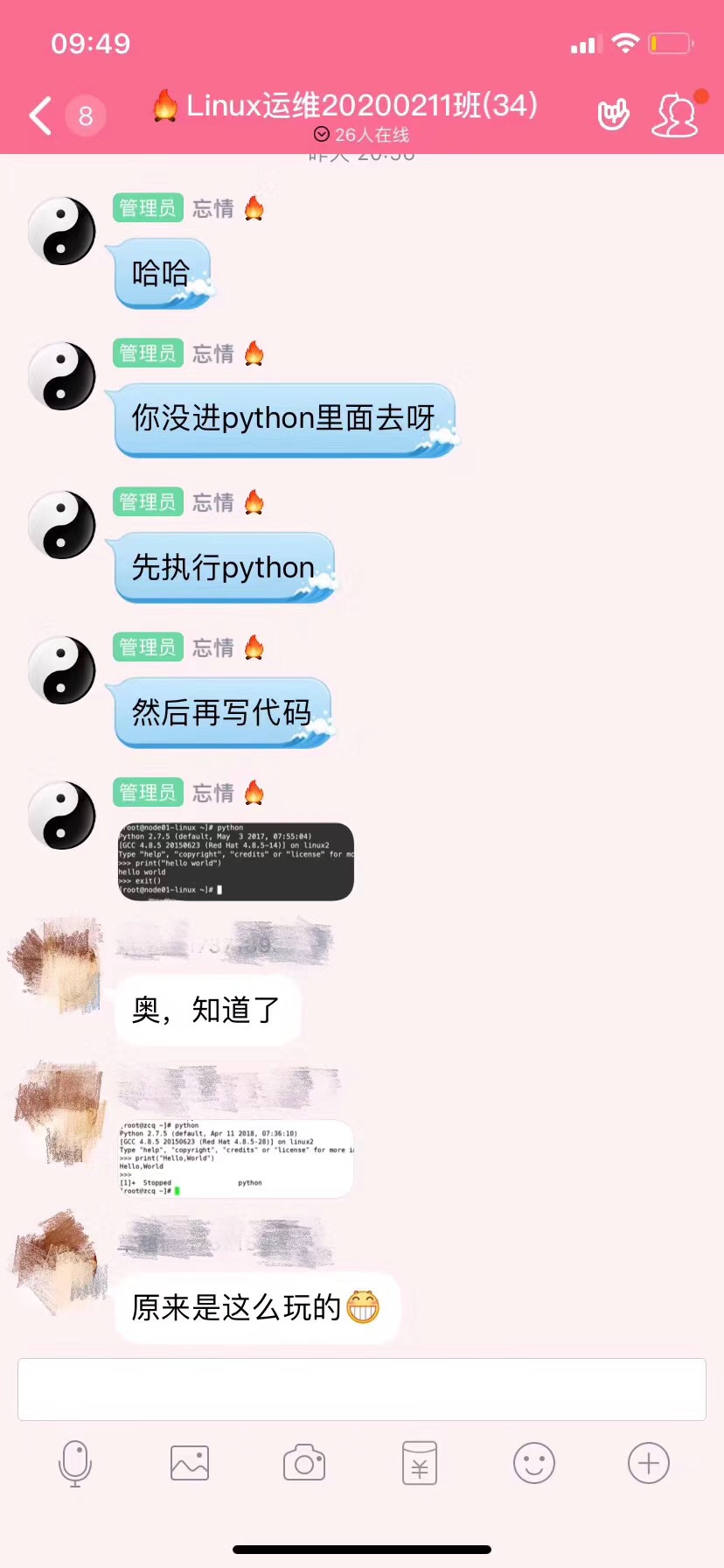Record a voice message with microphone
Viewport: 724px width, 1568px height.
click(75, 1463)
